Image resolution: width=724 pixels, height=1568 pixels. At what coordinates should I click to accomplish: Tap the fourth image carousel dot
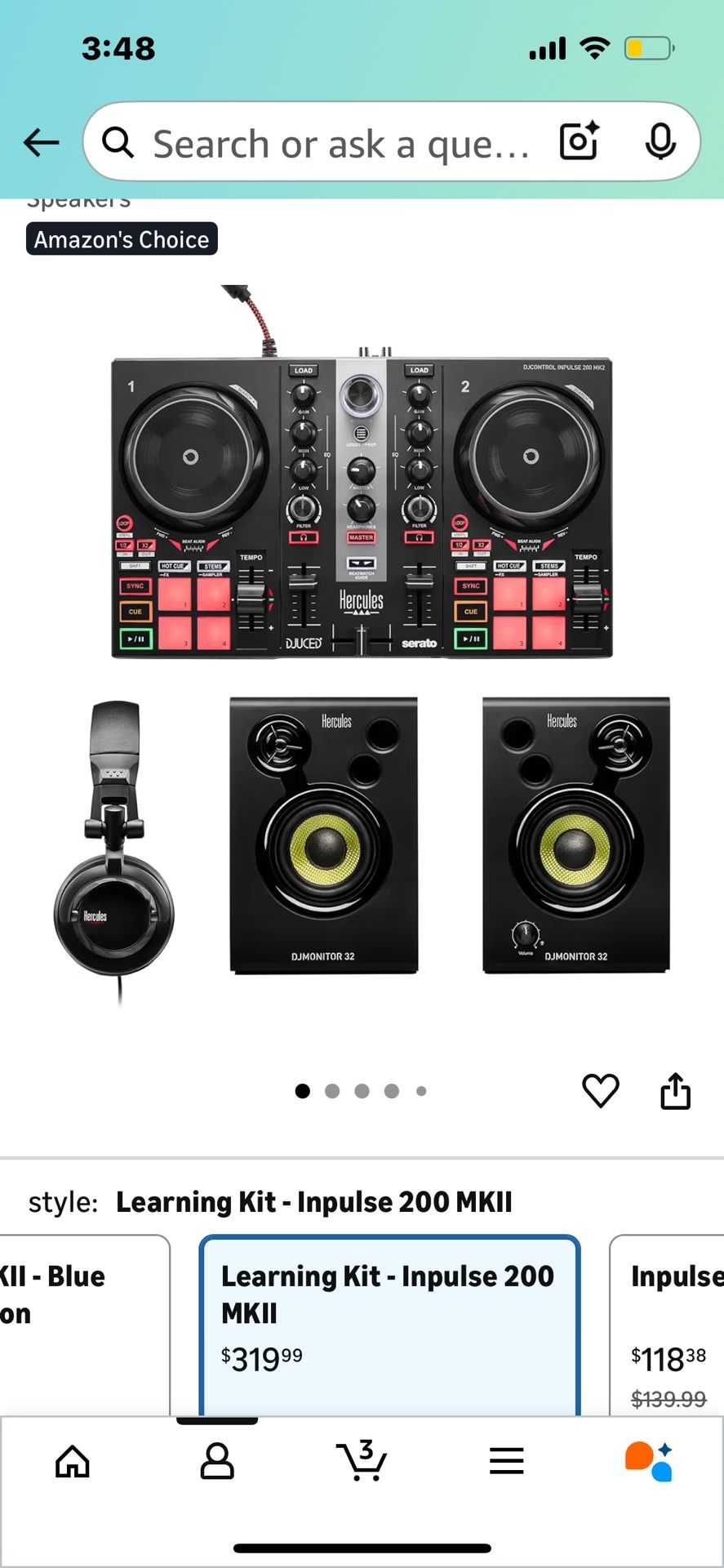[392, 1090]
